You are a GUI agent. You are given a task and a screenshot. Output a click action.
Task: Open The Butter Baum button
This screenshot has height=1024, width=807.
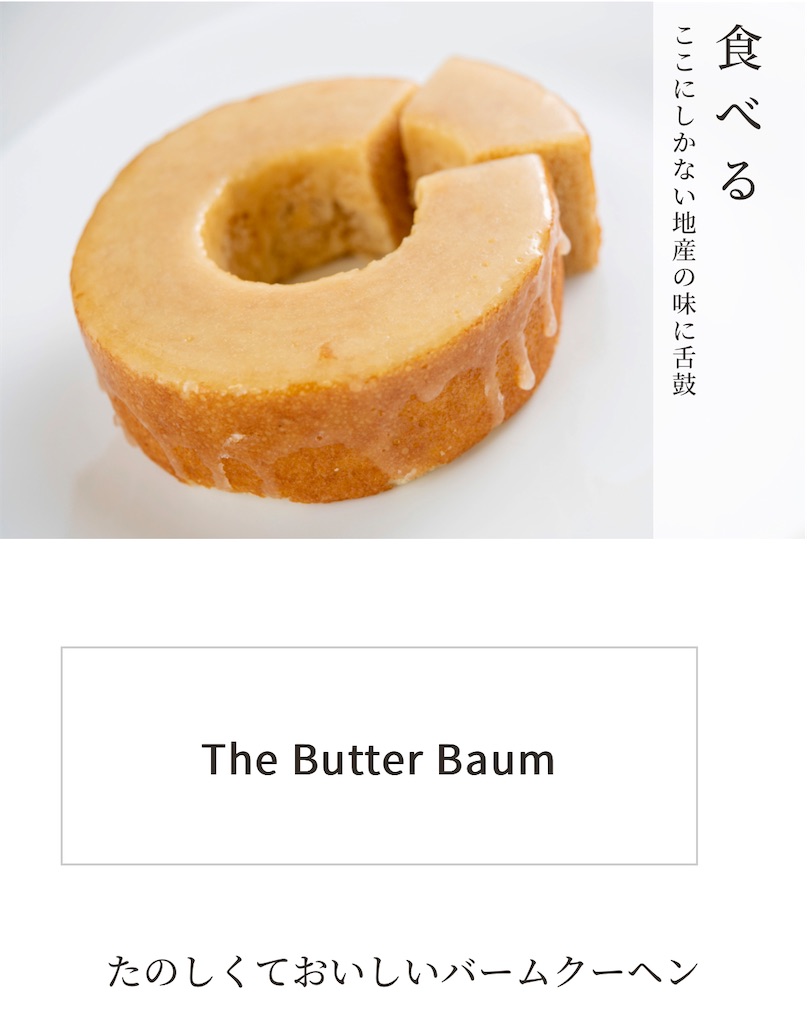pyautogui.click(x=378, y=756)
